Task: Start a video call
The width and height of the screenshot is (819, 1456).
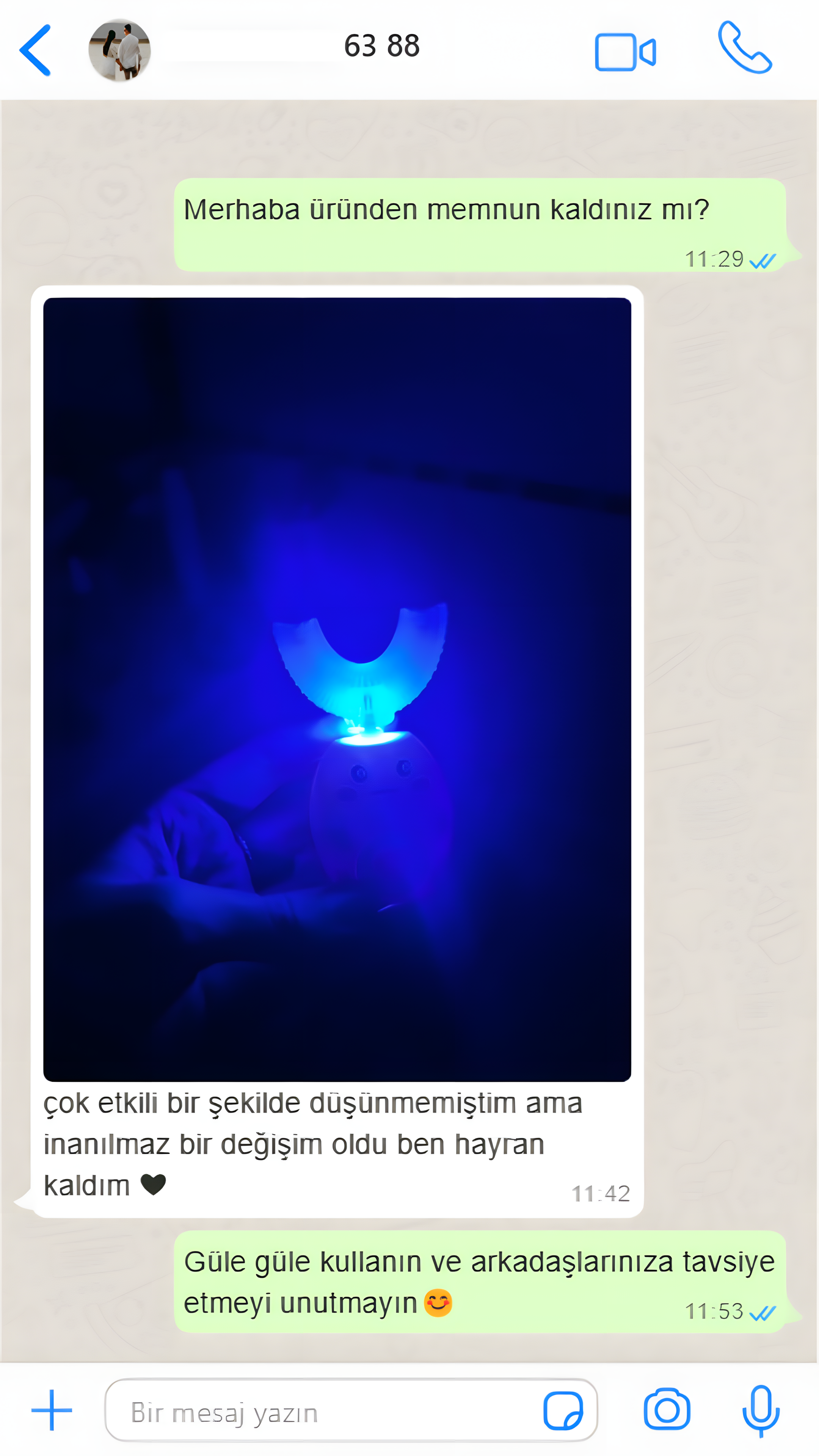Action: click(624, 52)
